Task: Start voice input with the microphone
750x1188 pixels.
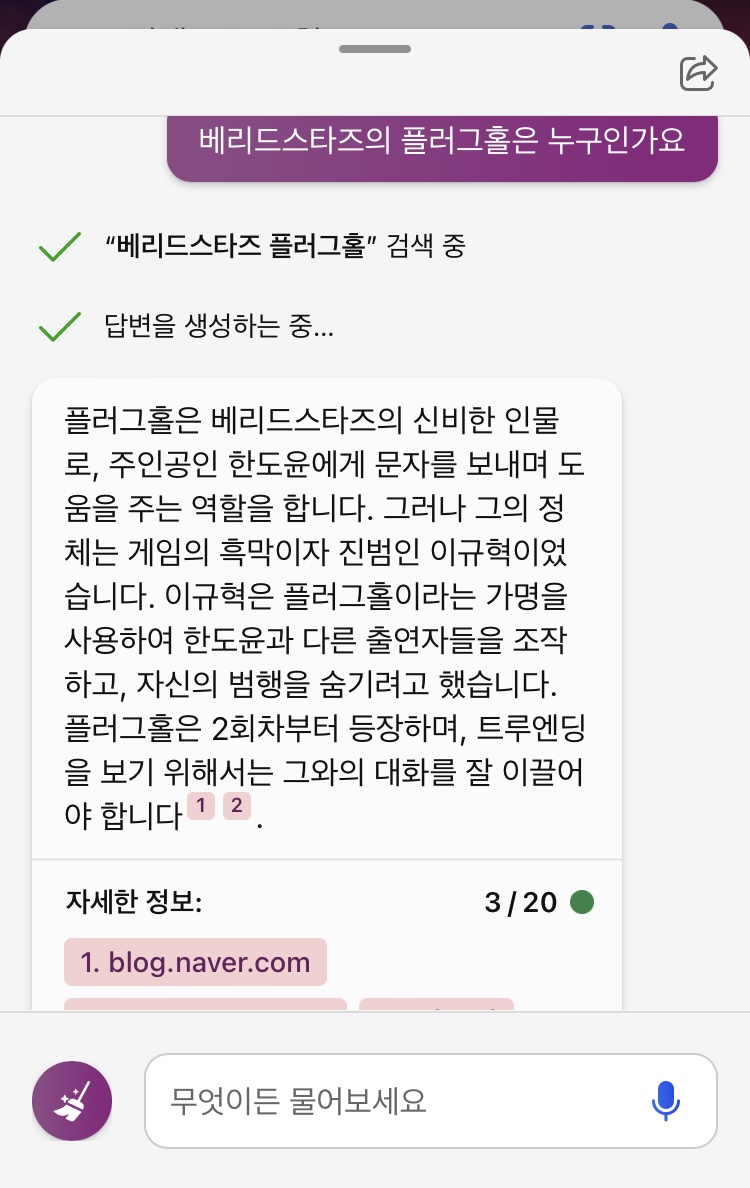Action: (665, 1101)
